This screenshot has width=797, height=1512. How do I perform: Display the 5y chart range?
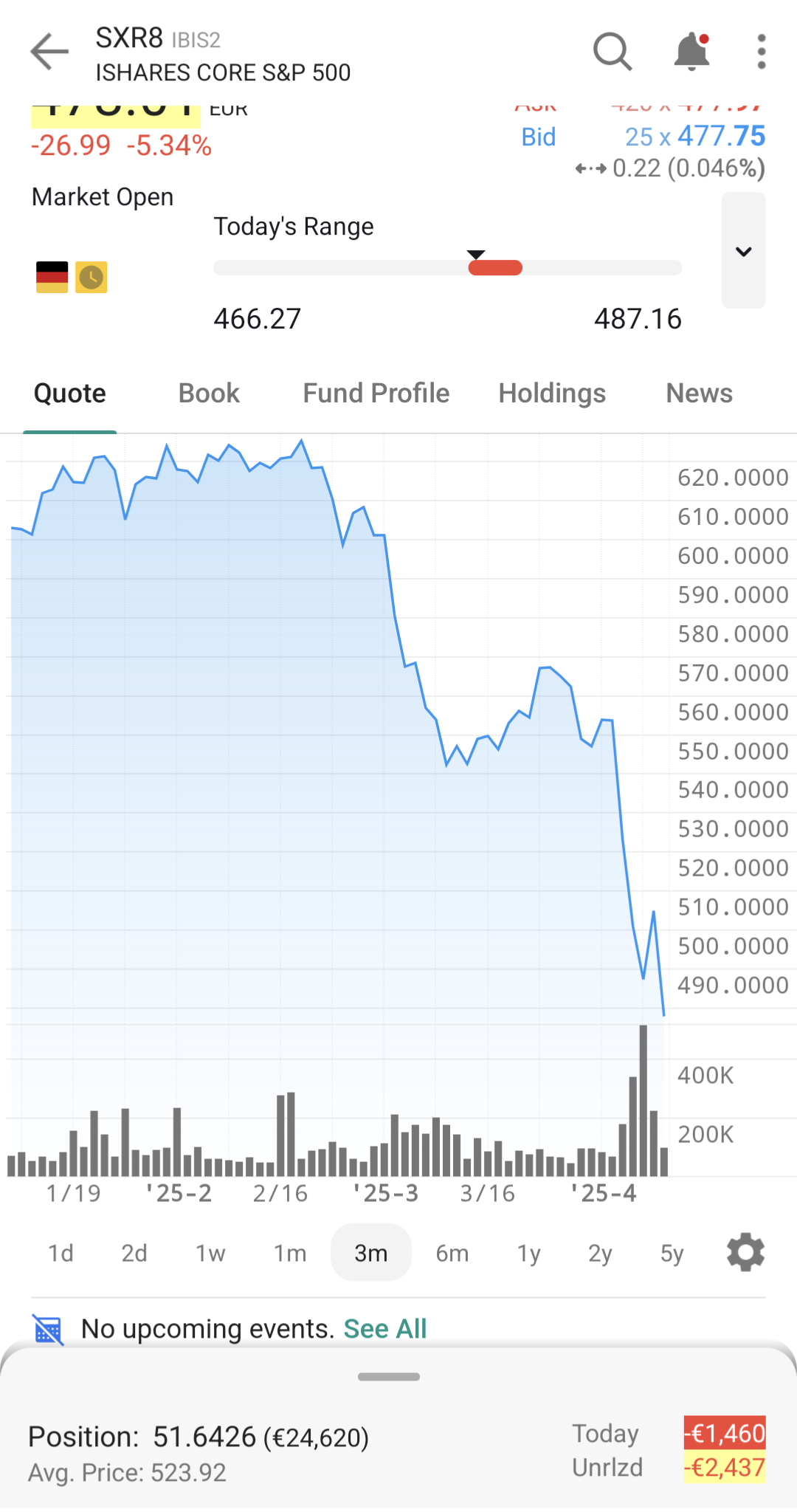pyautogui.click(x=672, y=1253)
